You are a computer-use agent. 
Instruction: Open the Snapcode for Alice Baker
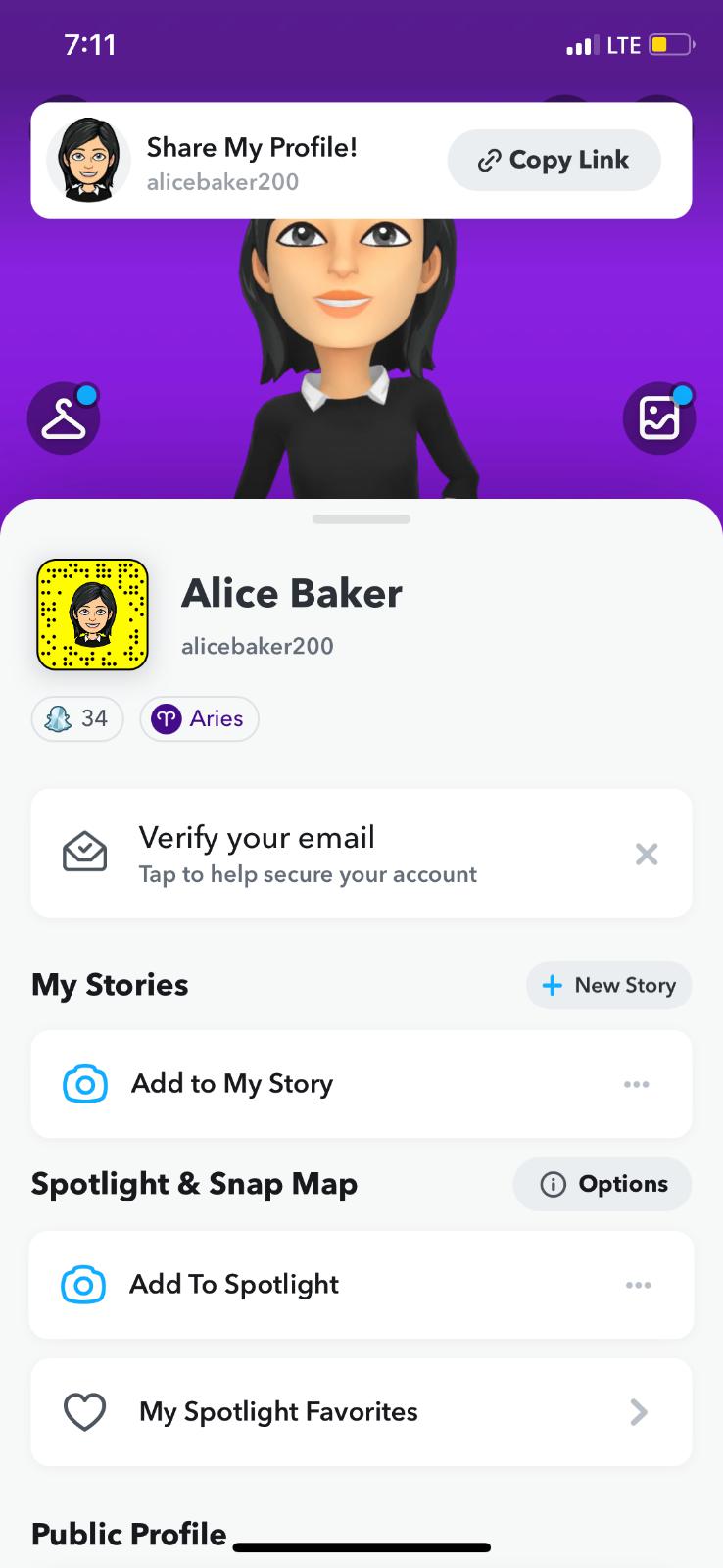pos(92,614)
